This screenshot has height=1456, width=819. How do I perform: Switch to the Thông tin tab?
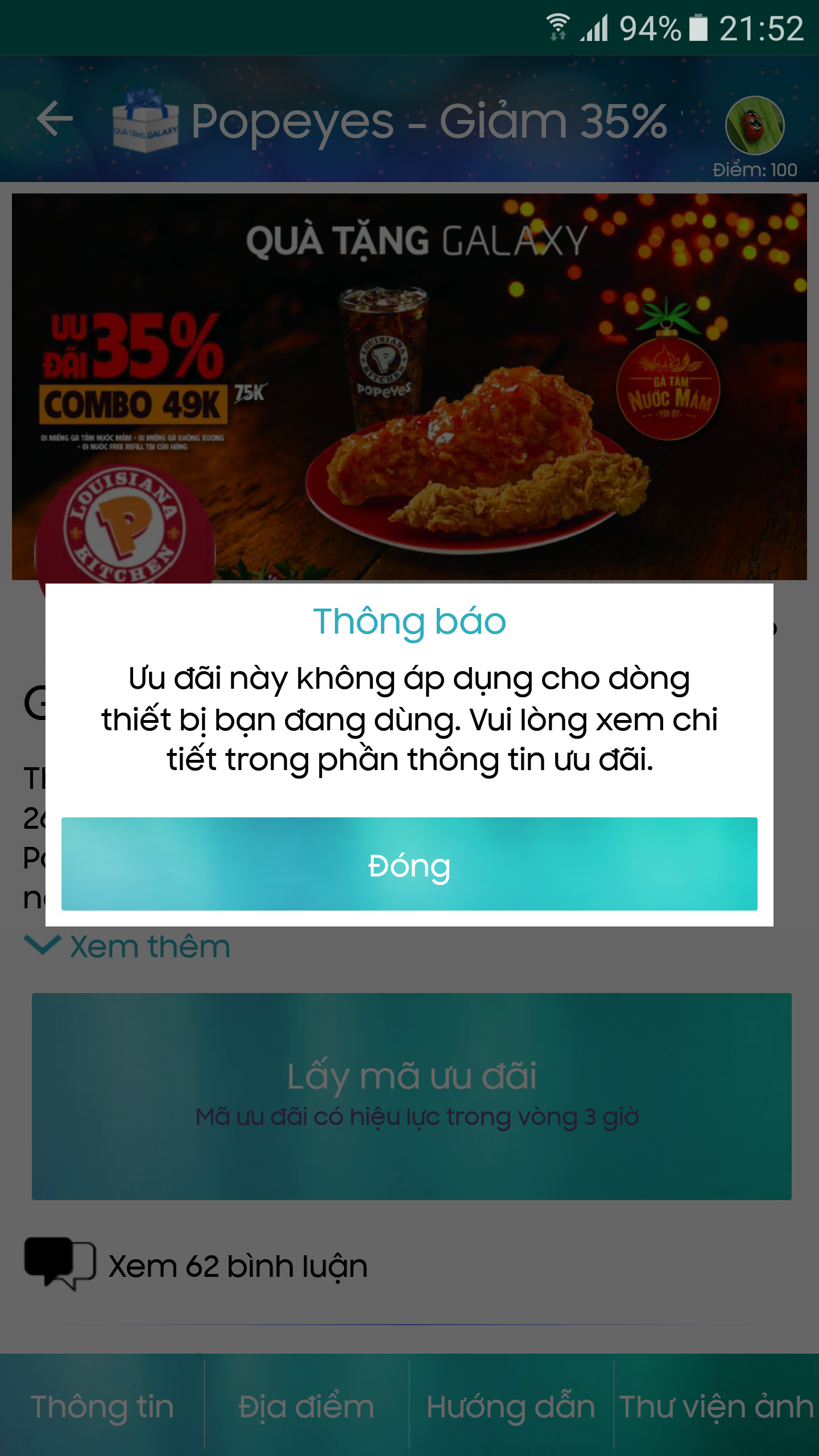(102, 1407)
